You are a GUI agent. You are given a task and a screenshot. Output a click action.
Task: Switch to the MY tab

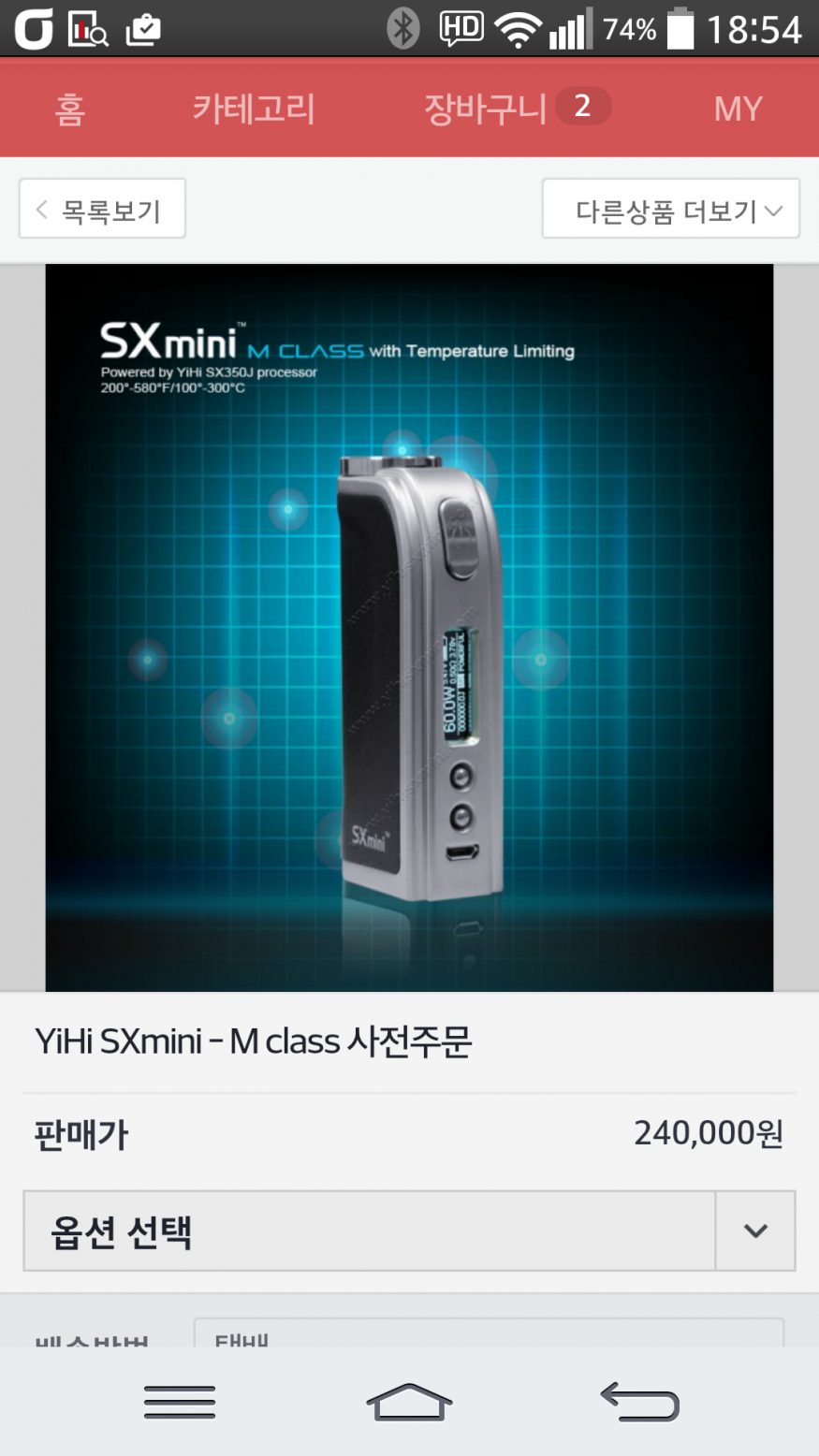coord(738,109)
